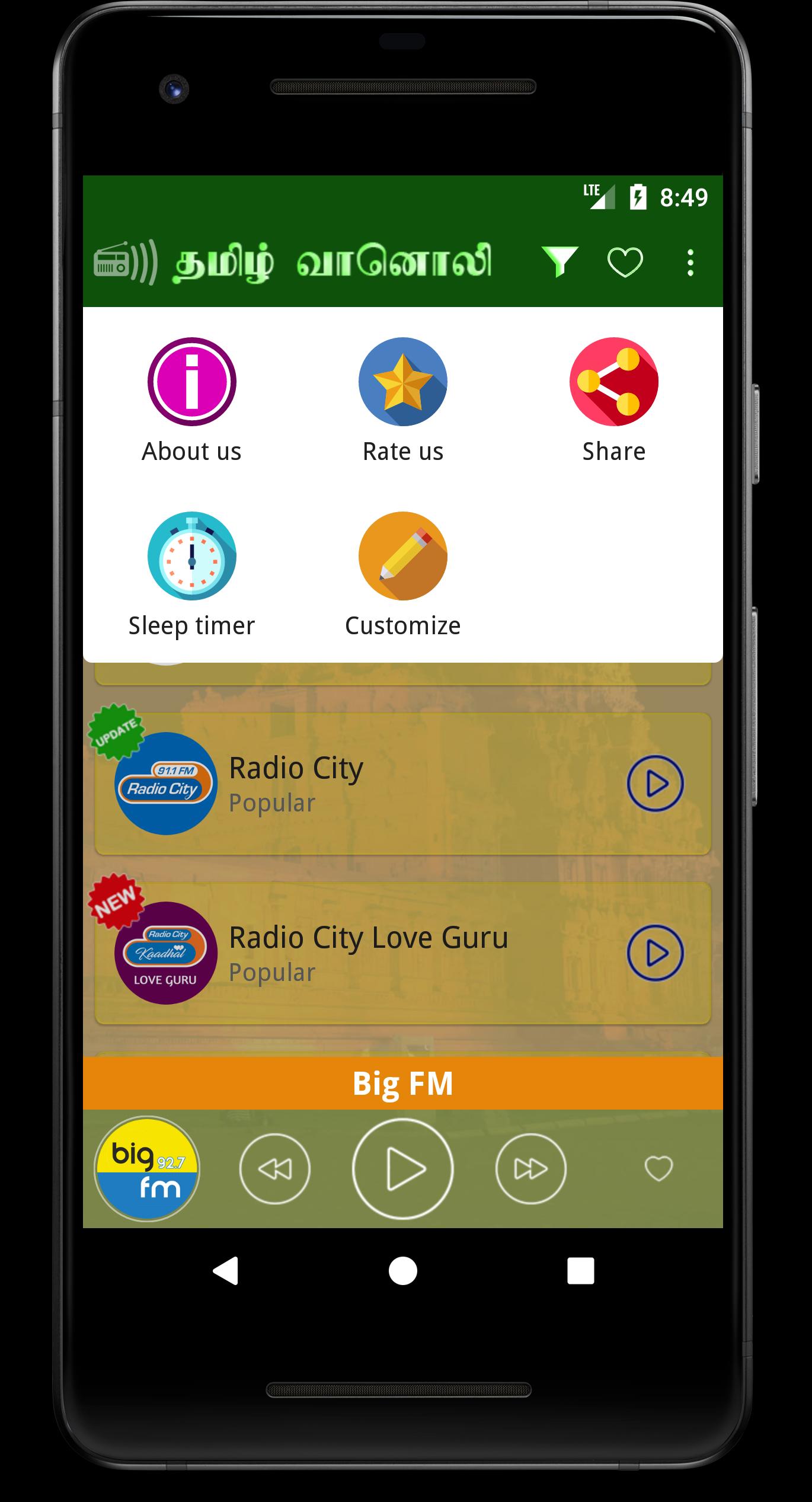Open the Sleep timer option
Image resolution: width=812 pixels, height=1502 pixels.
(191, 574)
